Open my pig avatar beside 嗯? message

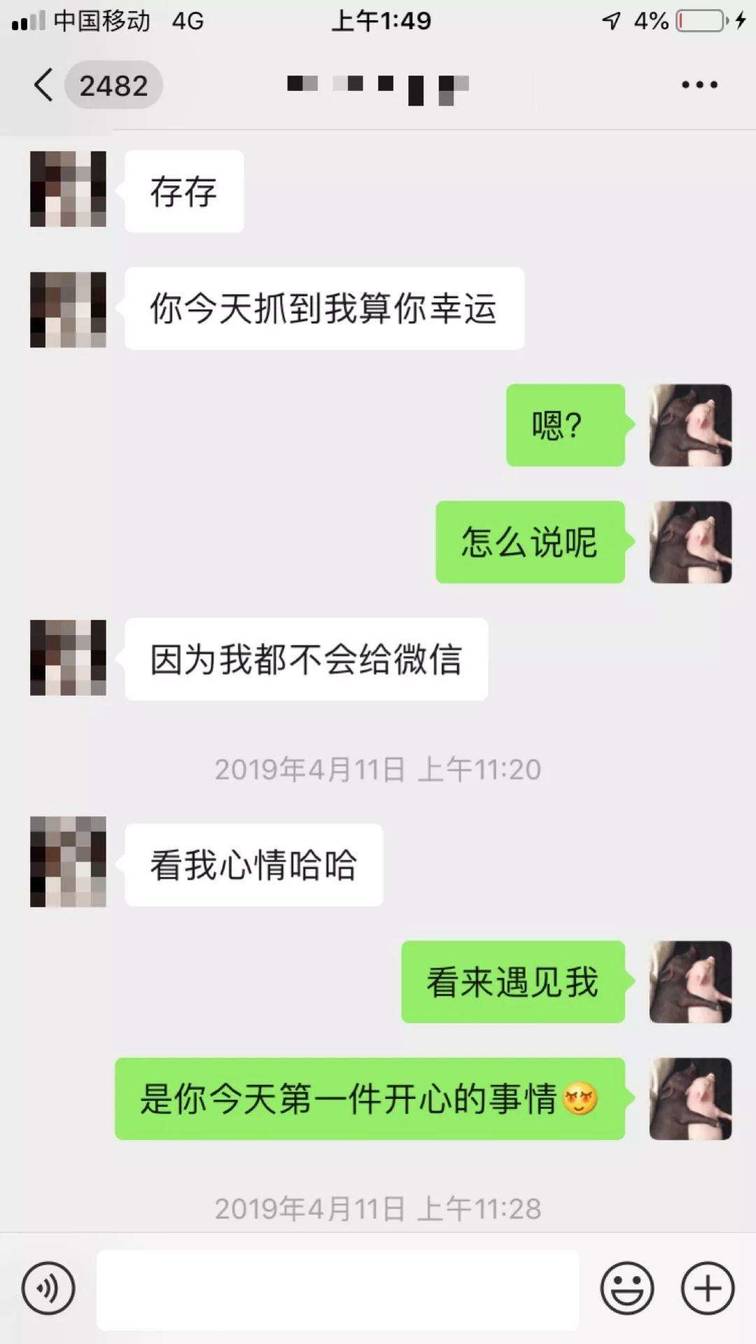pyautogui.click(x=690, y=425)
